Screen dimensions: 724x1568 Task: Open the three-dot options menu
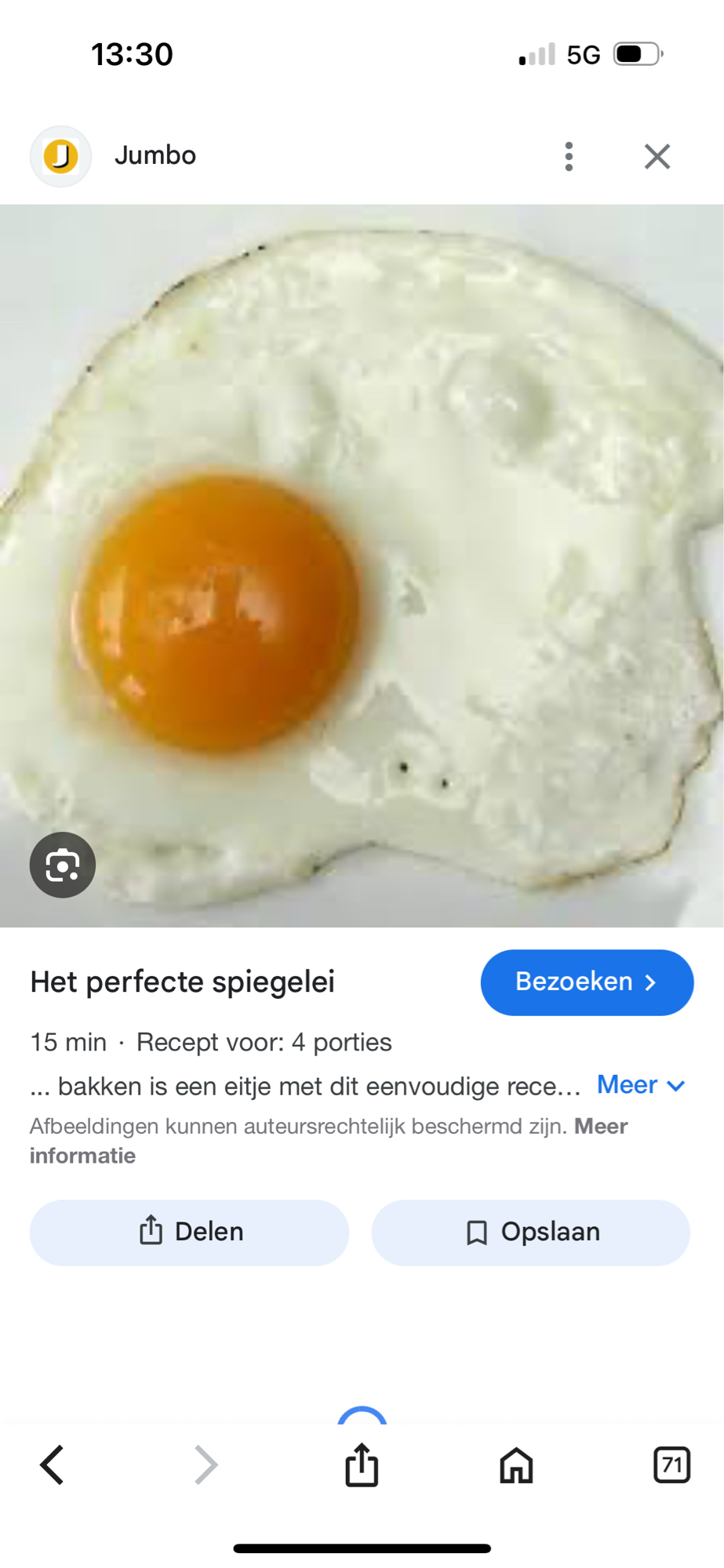point(568,156)
